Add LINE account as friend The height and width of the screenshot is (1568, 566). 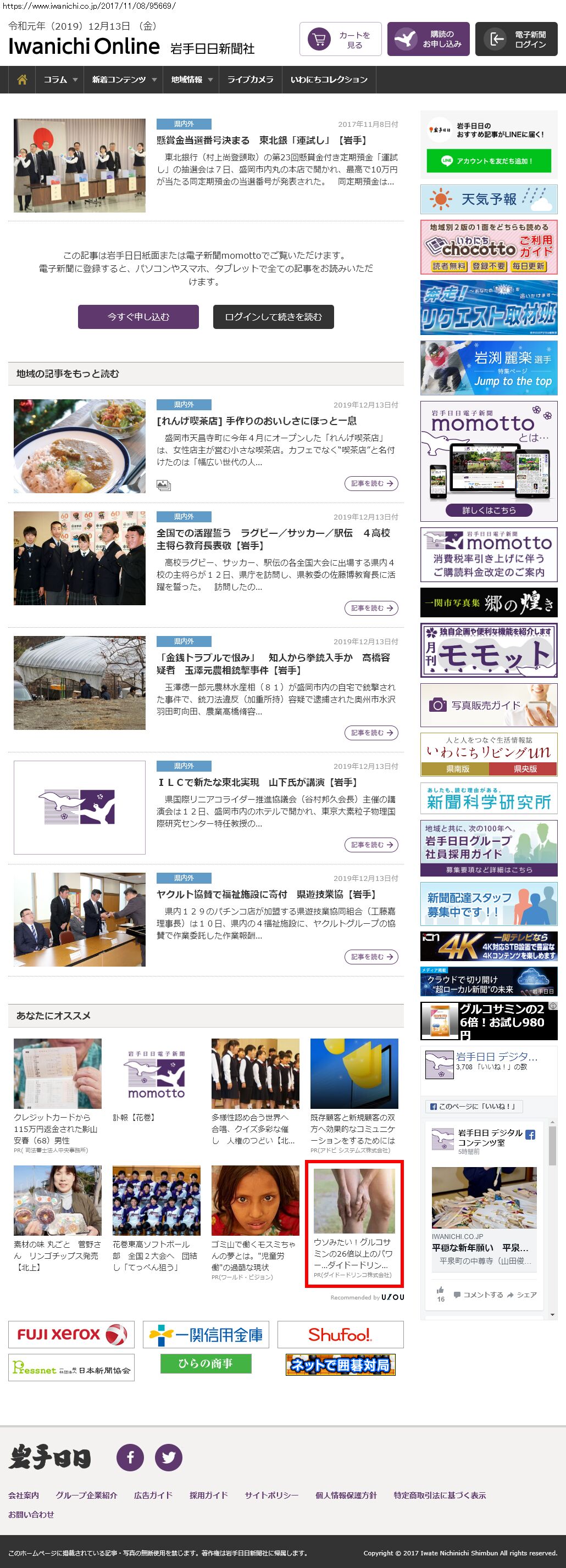tap(489, 161)
